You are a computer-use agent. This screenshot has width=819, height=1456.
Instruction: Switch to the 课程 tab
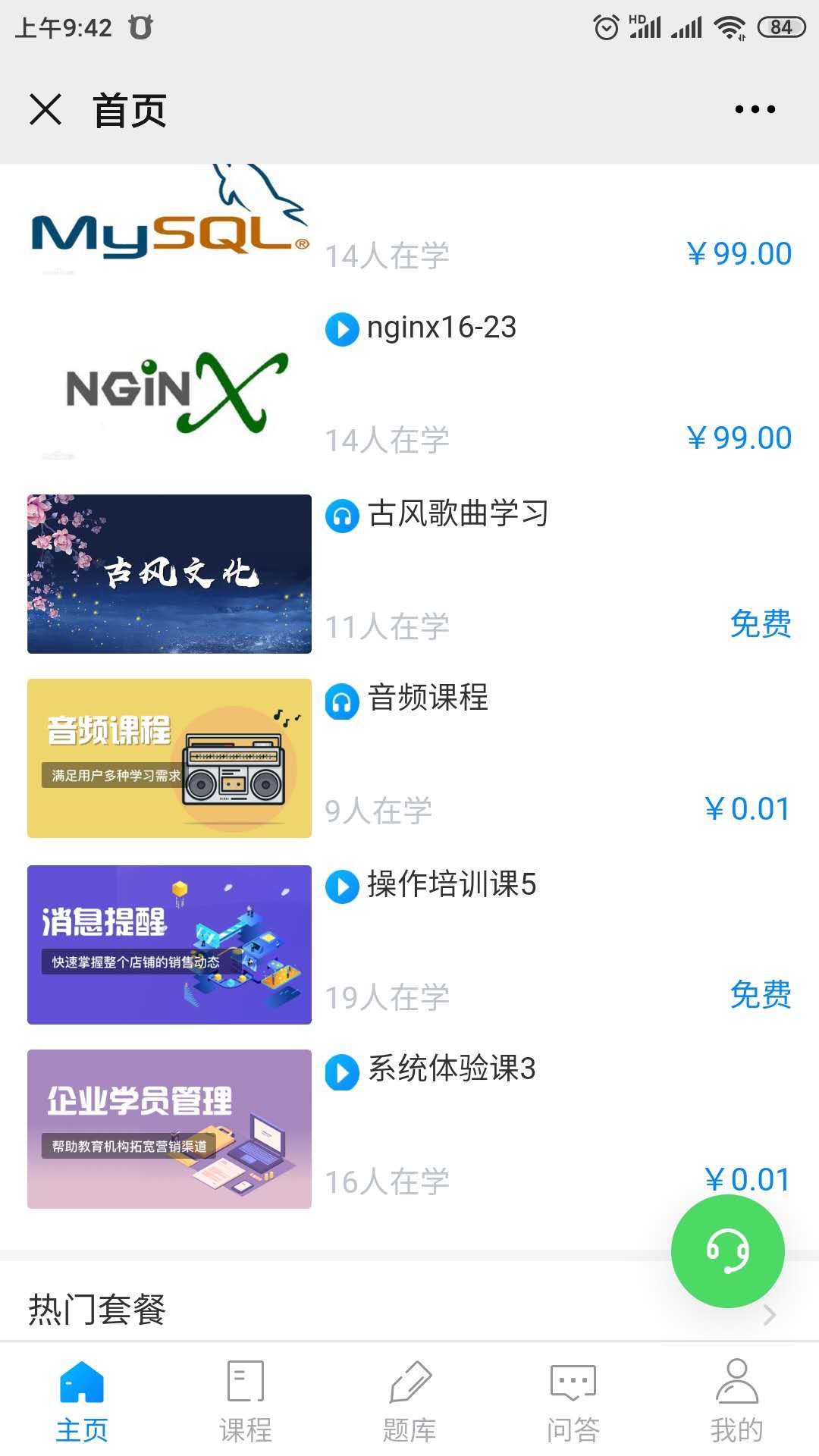click(246, 1401)
